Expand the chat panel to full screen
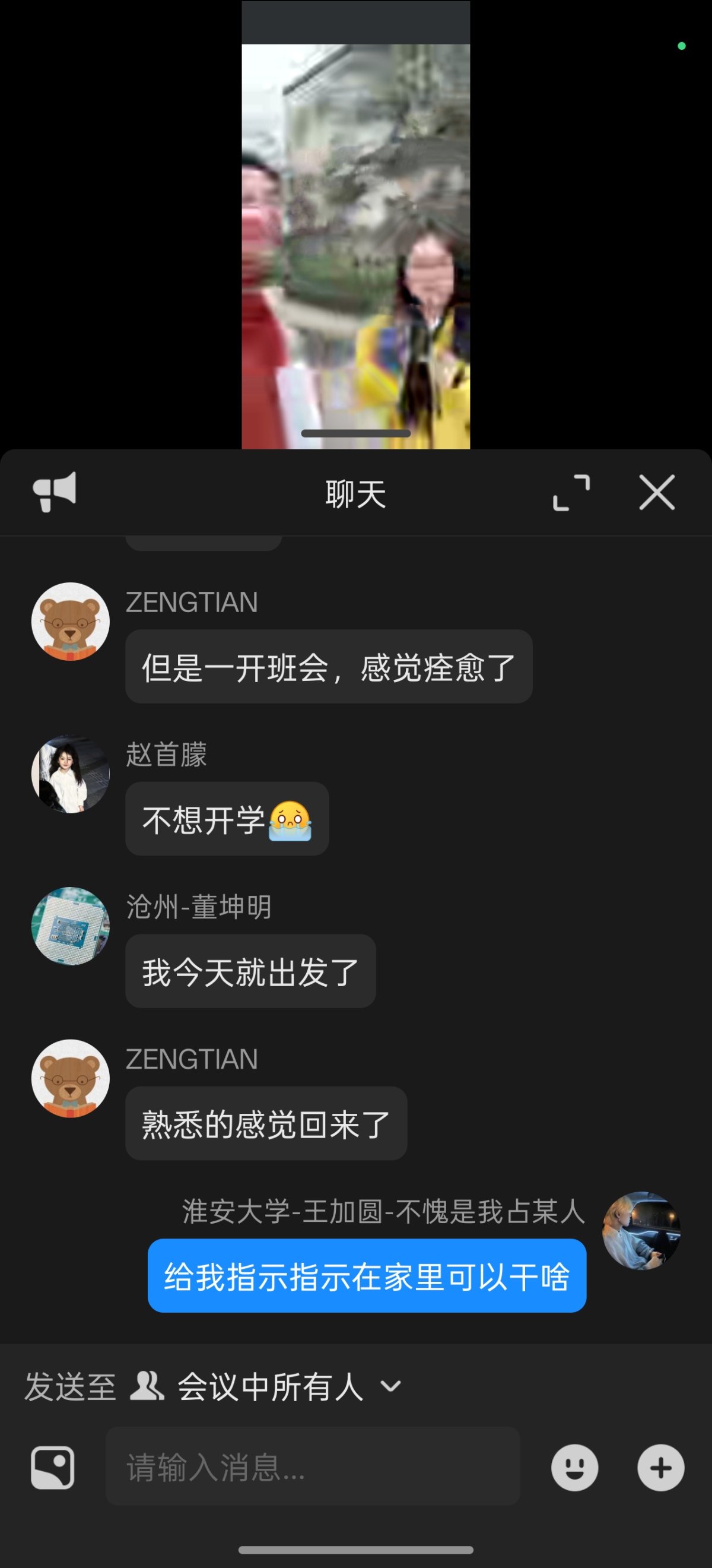The height and width of the screenshot is (1568, 712). click(571, 492)
